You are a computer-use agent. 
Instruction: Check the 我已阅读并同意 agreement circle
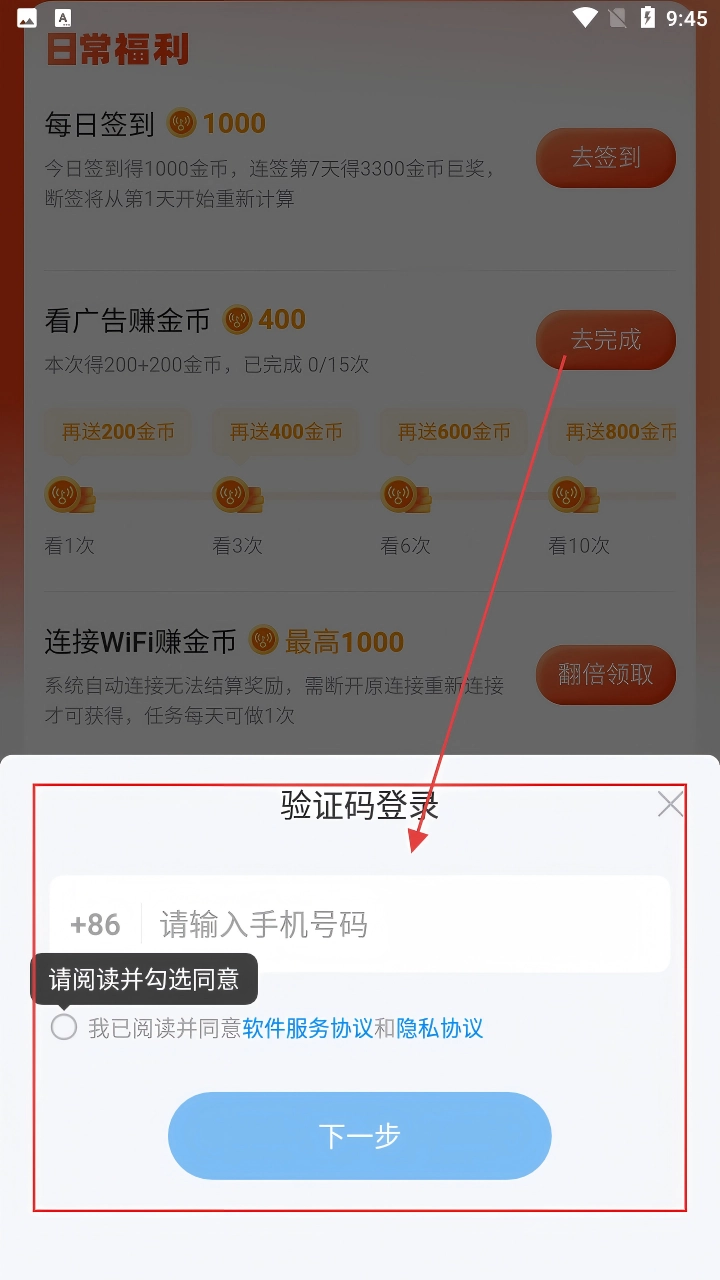[x=64, y=1027]
